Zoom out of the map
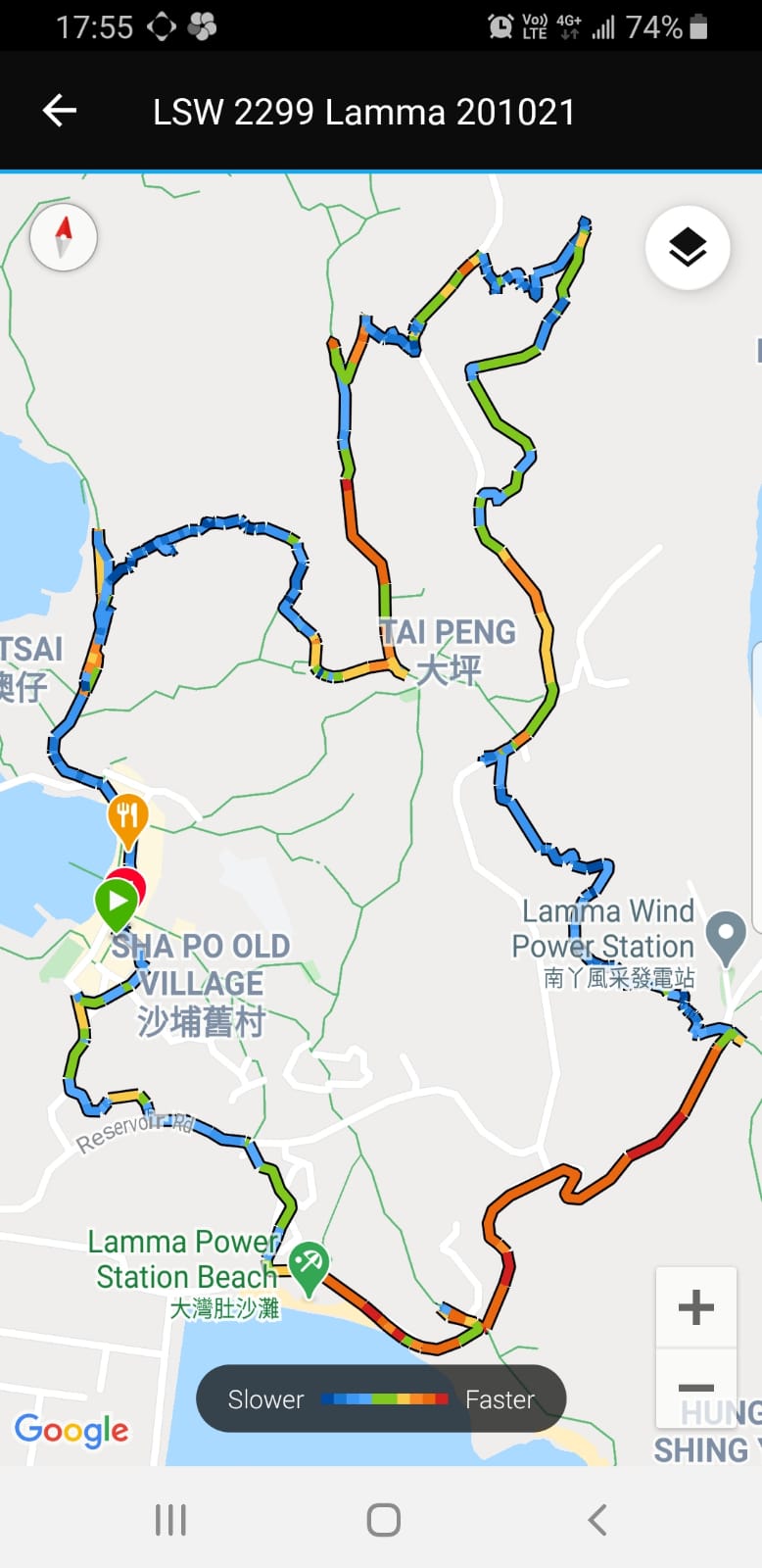Viewport: 762px width, 1568px height. pos(695,1387)
